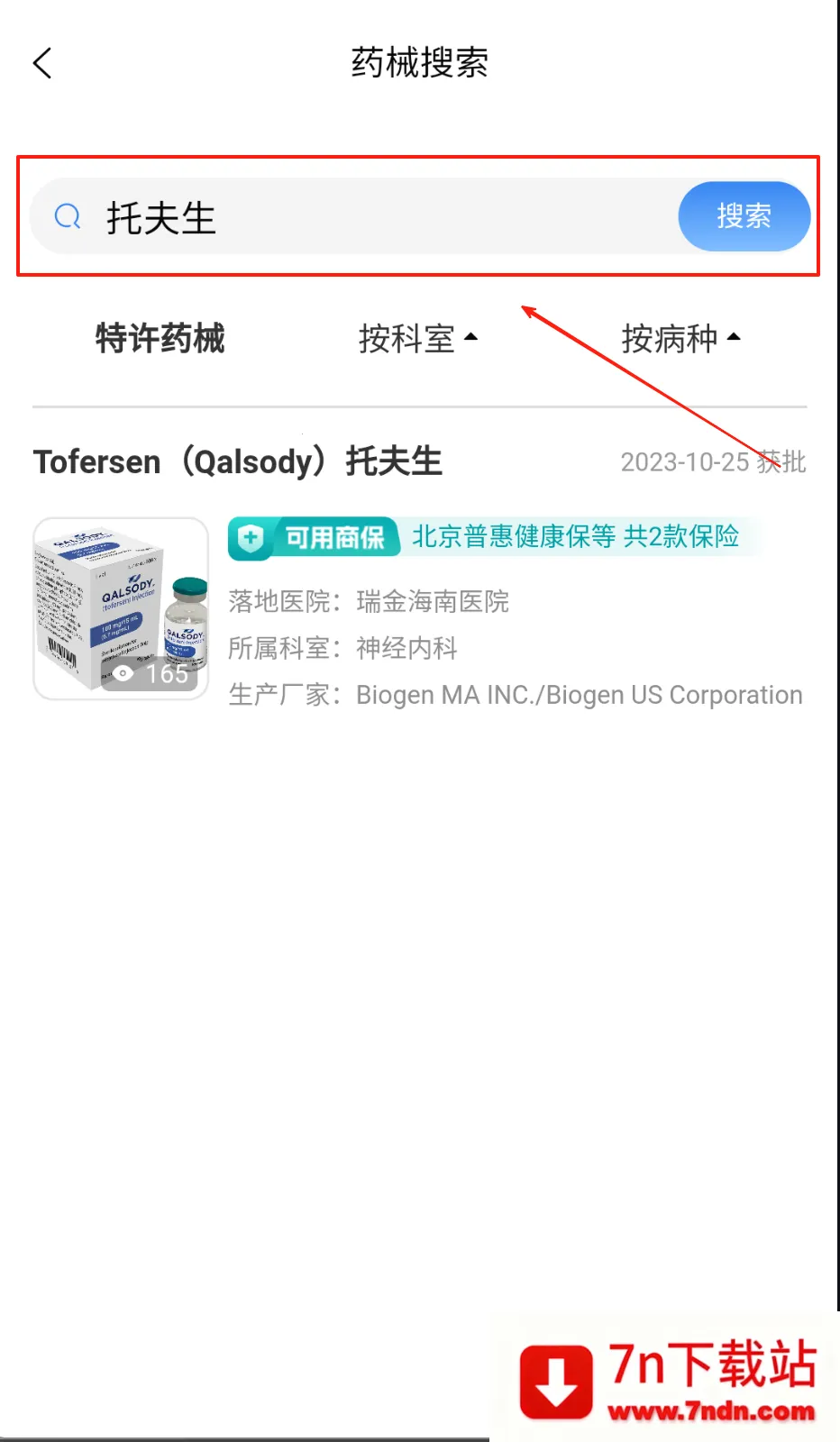The width and height of the screenshot is (840, 1442).
Task: Open the Qalsody drug box image
Action: 121,608
